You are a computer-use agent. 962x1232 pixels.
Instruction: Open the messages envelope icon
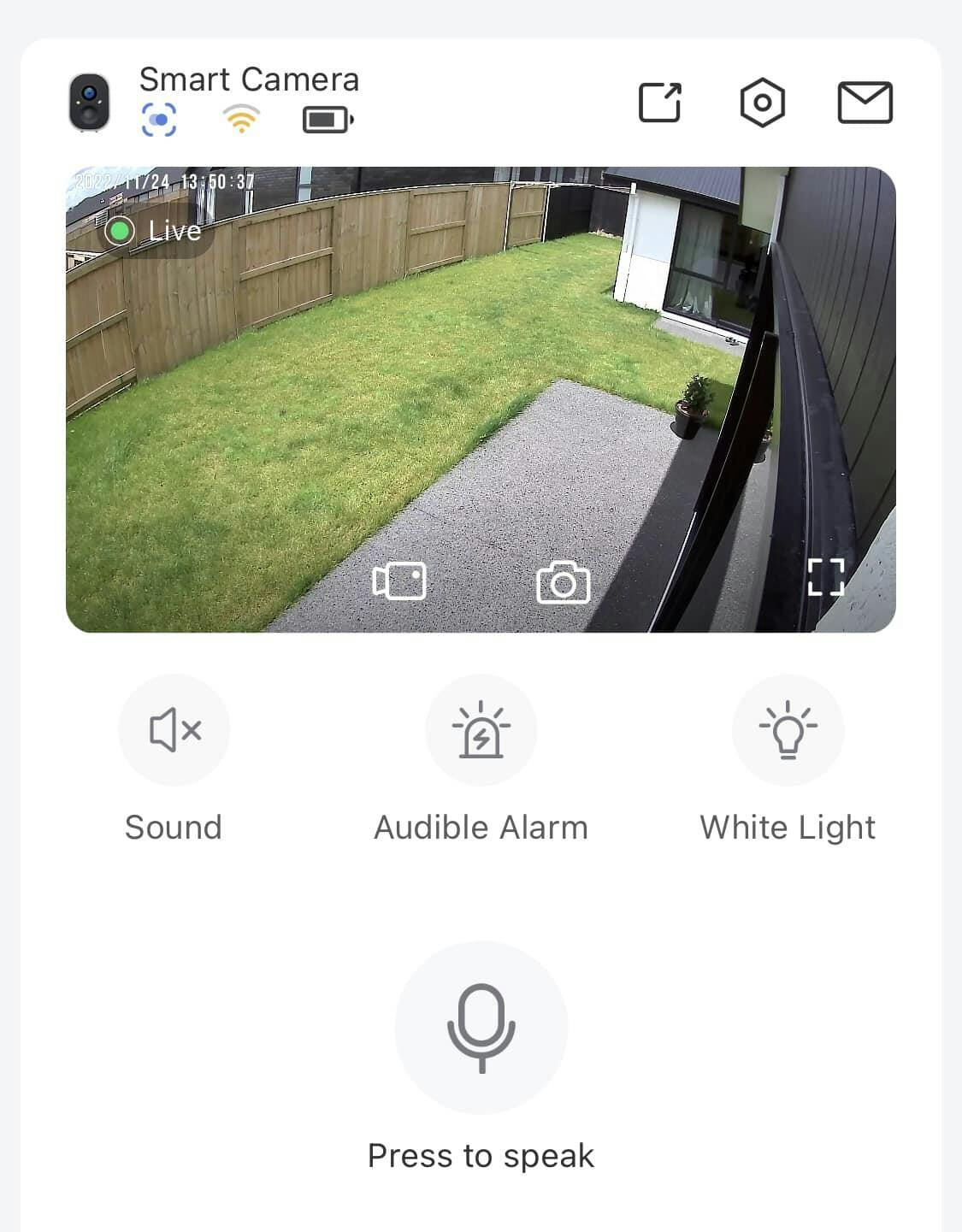pyautogui.click(x=865, y=103)
